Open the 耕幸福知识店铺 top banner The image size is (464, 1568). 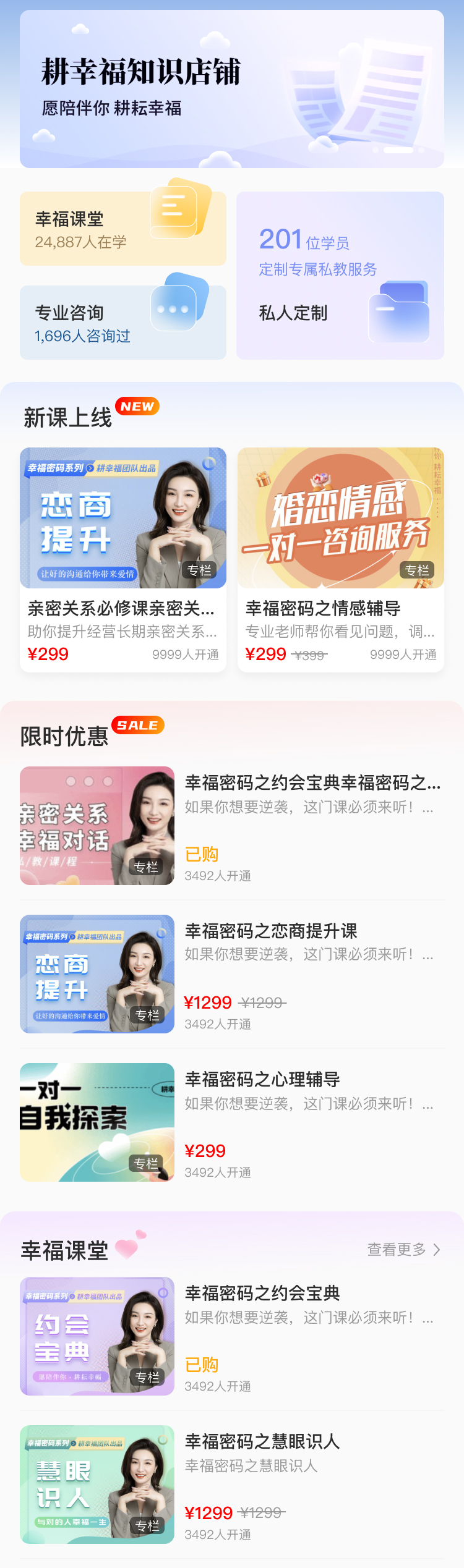coord(232,89)
